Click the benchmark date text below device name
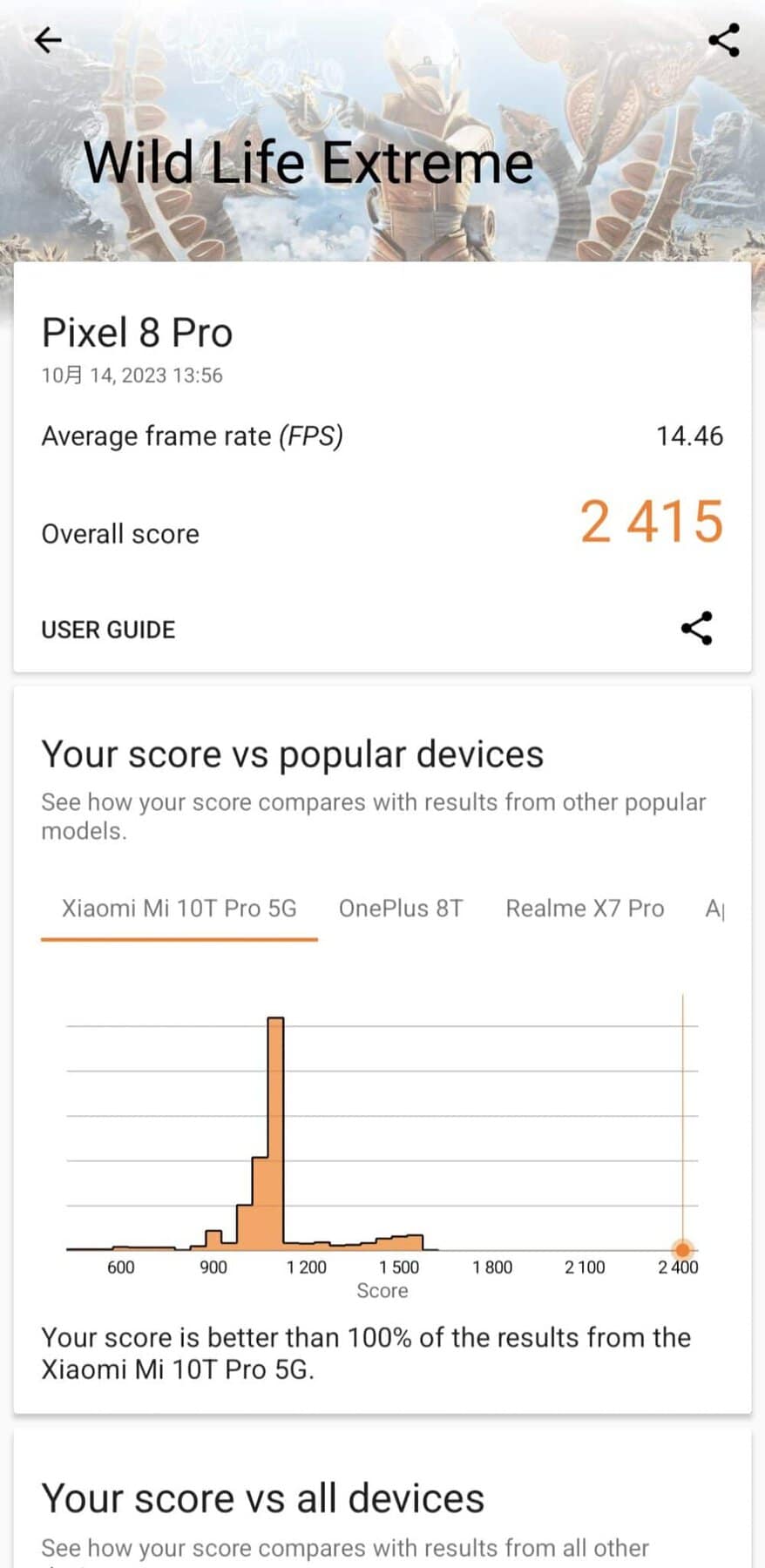Viewport: 765px width, 1568px height. (x=132, y=375)
